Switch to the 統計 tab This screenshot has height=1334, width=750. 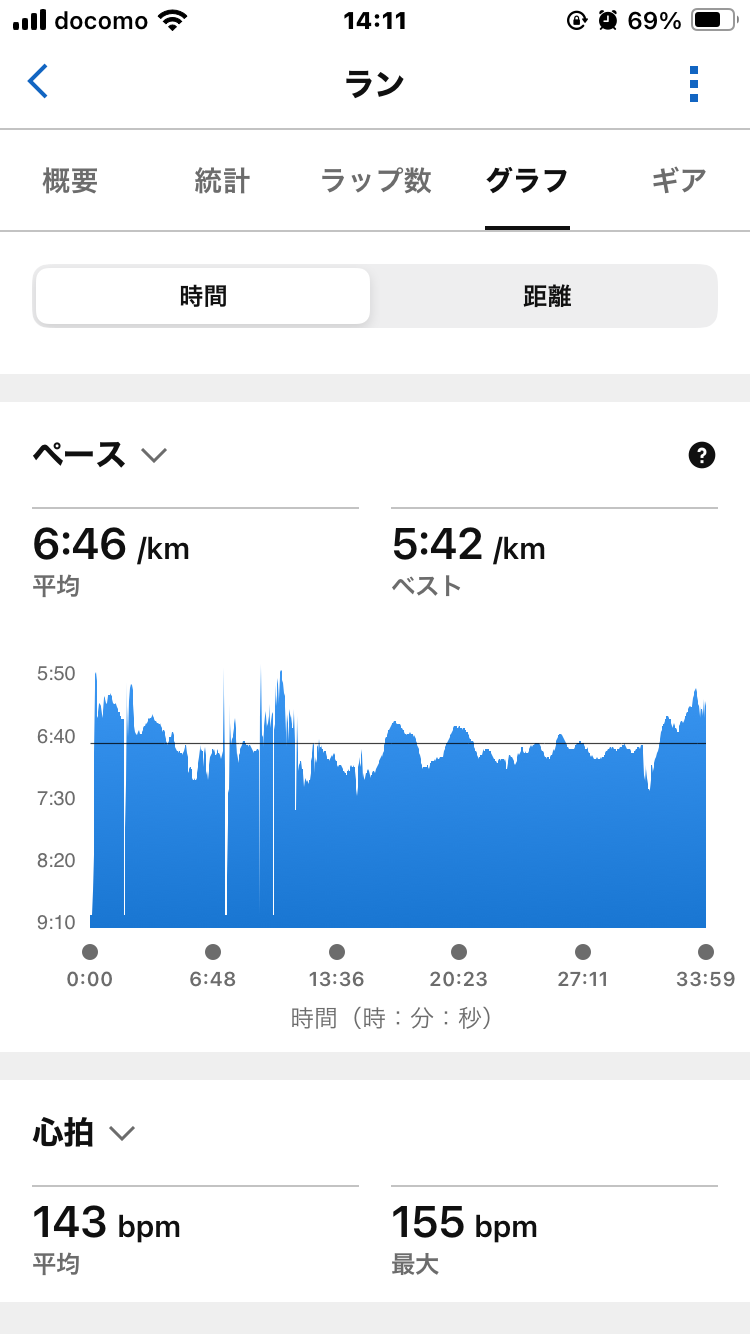pos(222,181)
